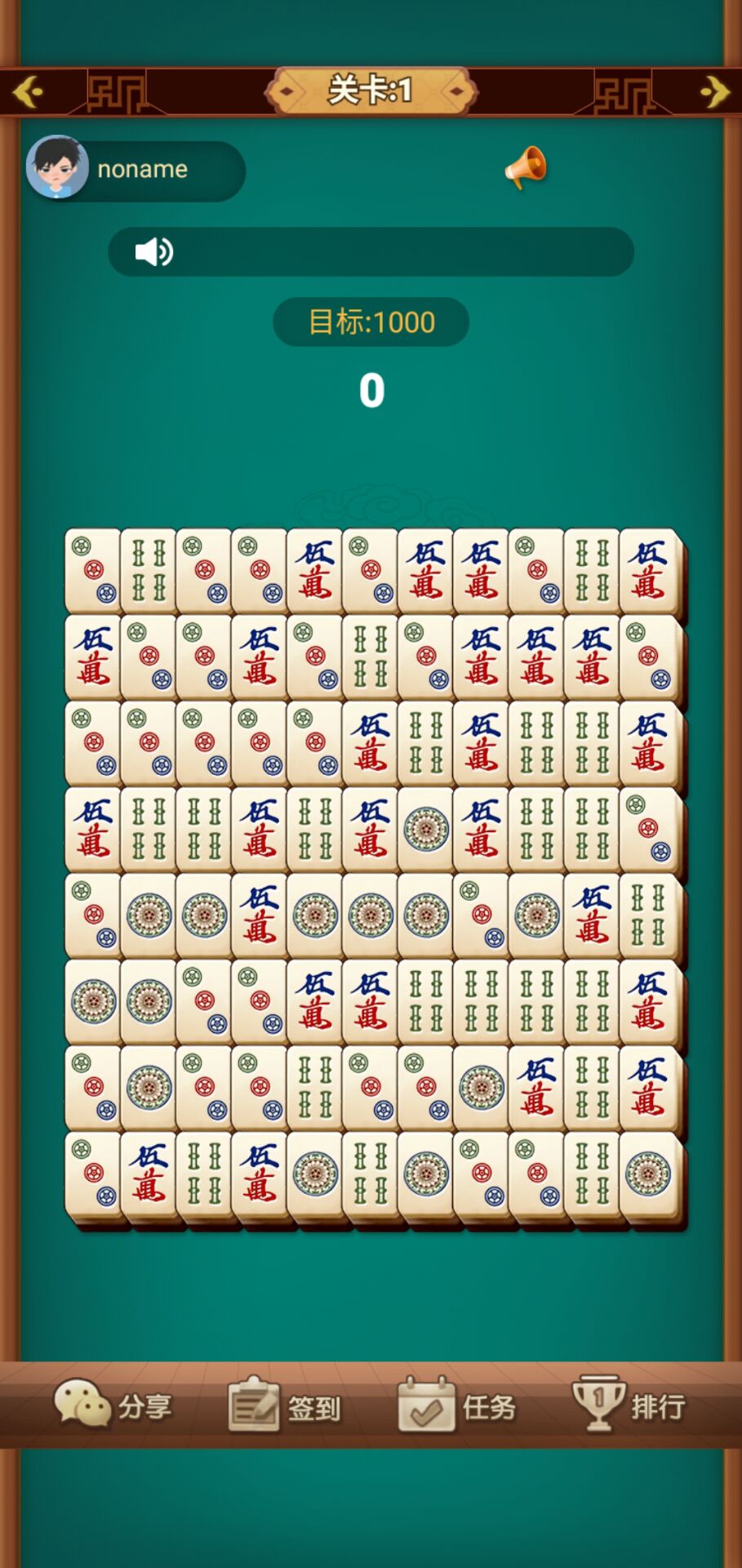Go to the next level arrow

point(714,91)
